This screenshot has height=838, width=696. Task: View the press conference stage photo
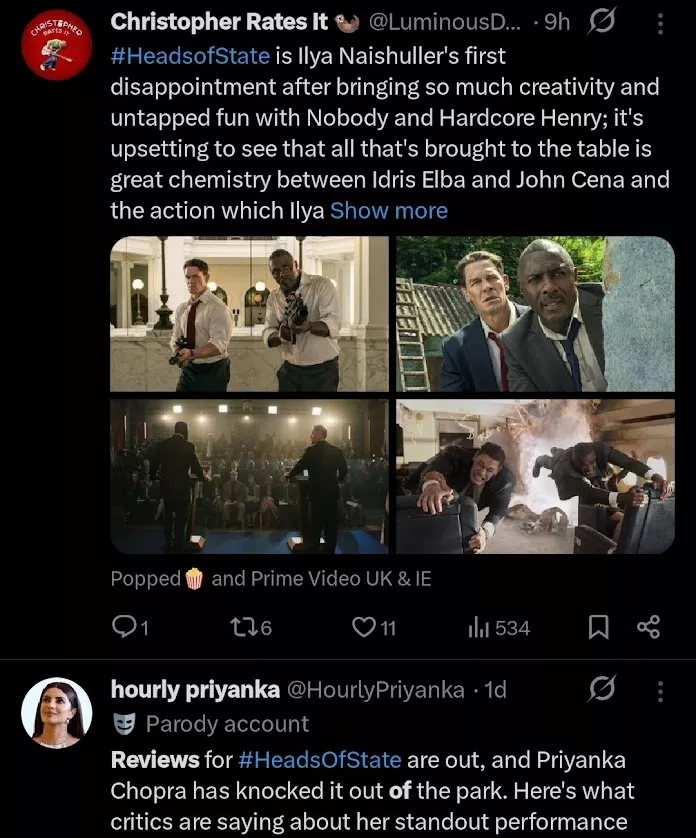pyautogui.click(x=249, y=476)
